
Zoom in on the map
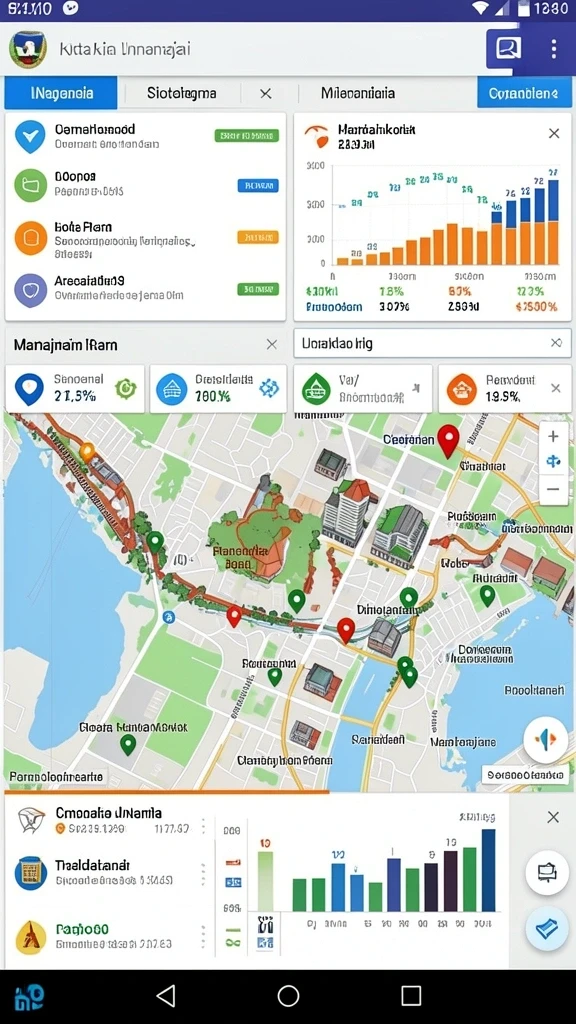(553, 436)
